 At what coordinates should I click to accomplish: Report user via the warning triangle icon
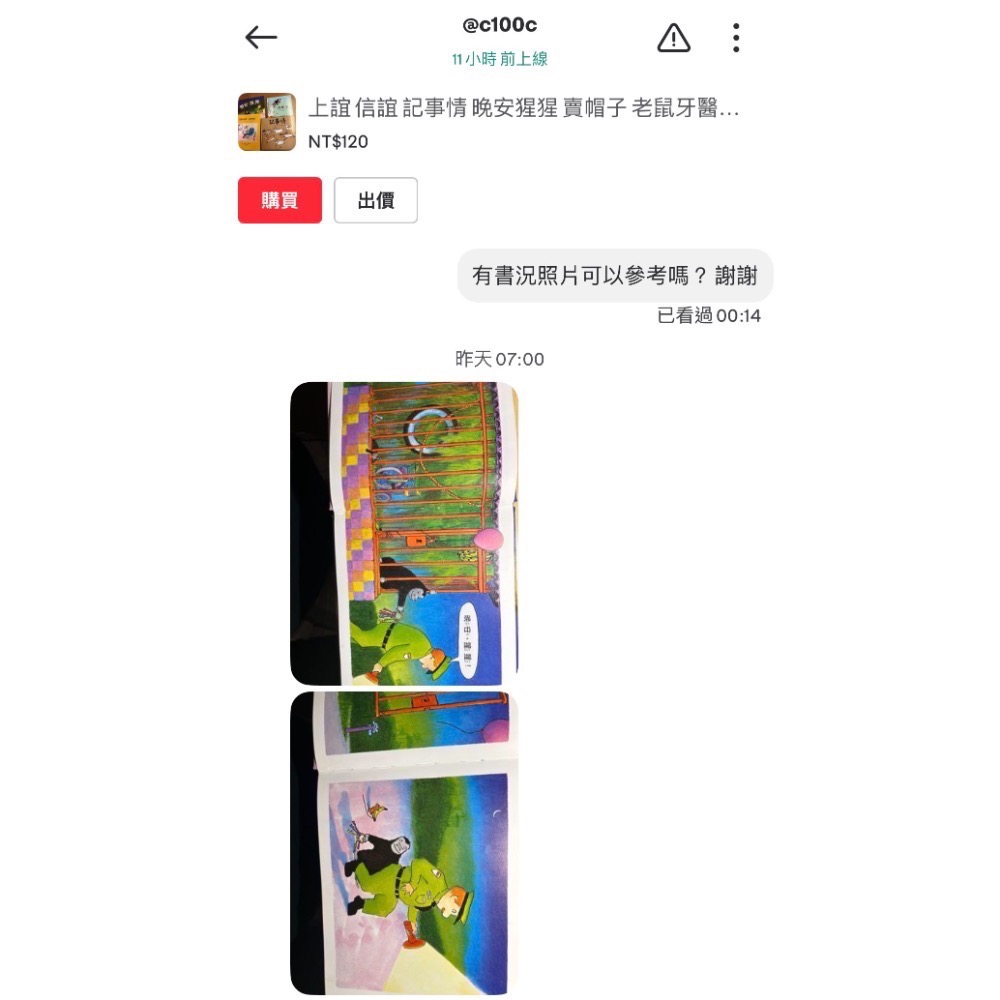pyautogui.click(x=673, y=39)
